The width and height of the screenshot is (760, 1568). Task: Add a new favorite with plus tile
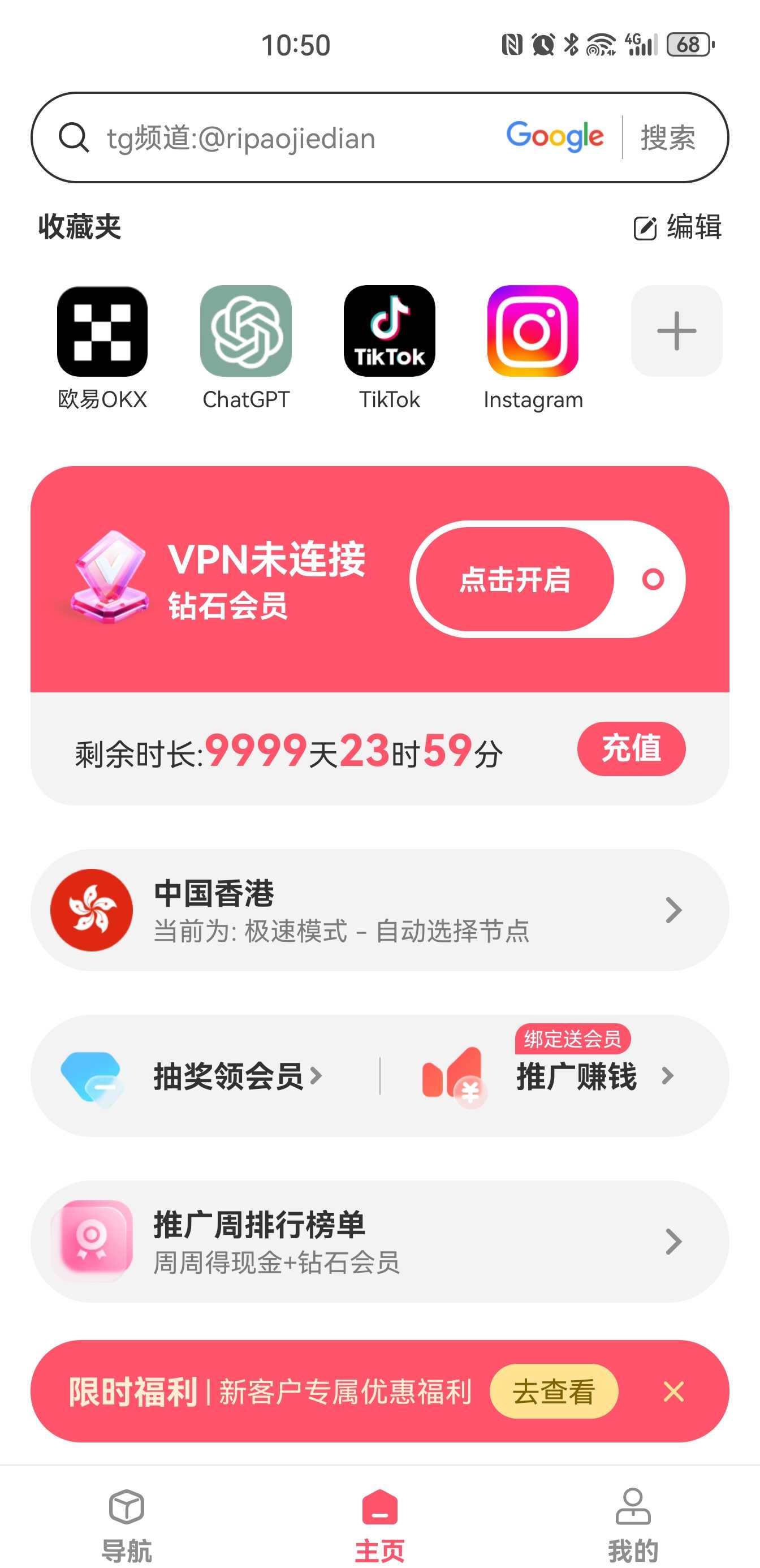(676, 330)
